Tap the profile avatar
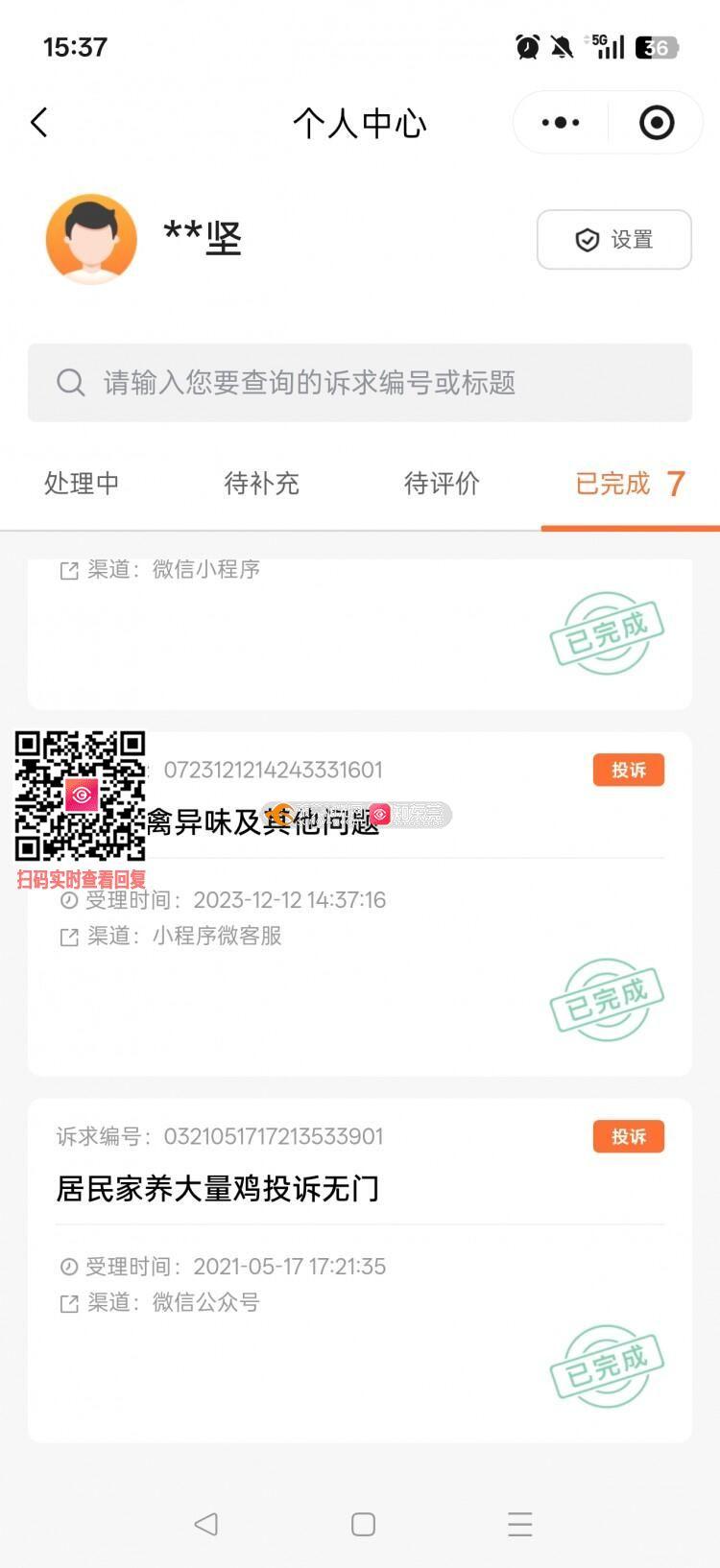Viewport: 720px width, 1568px height. coord(91,240)
